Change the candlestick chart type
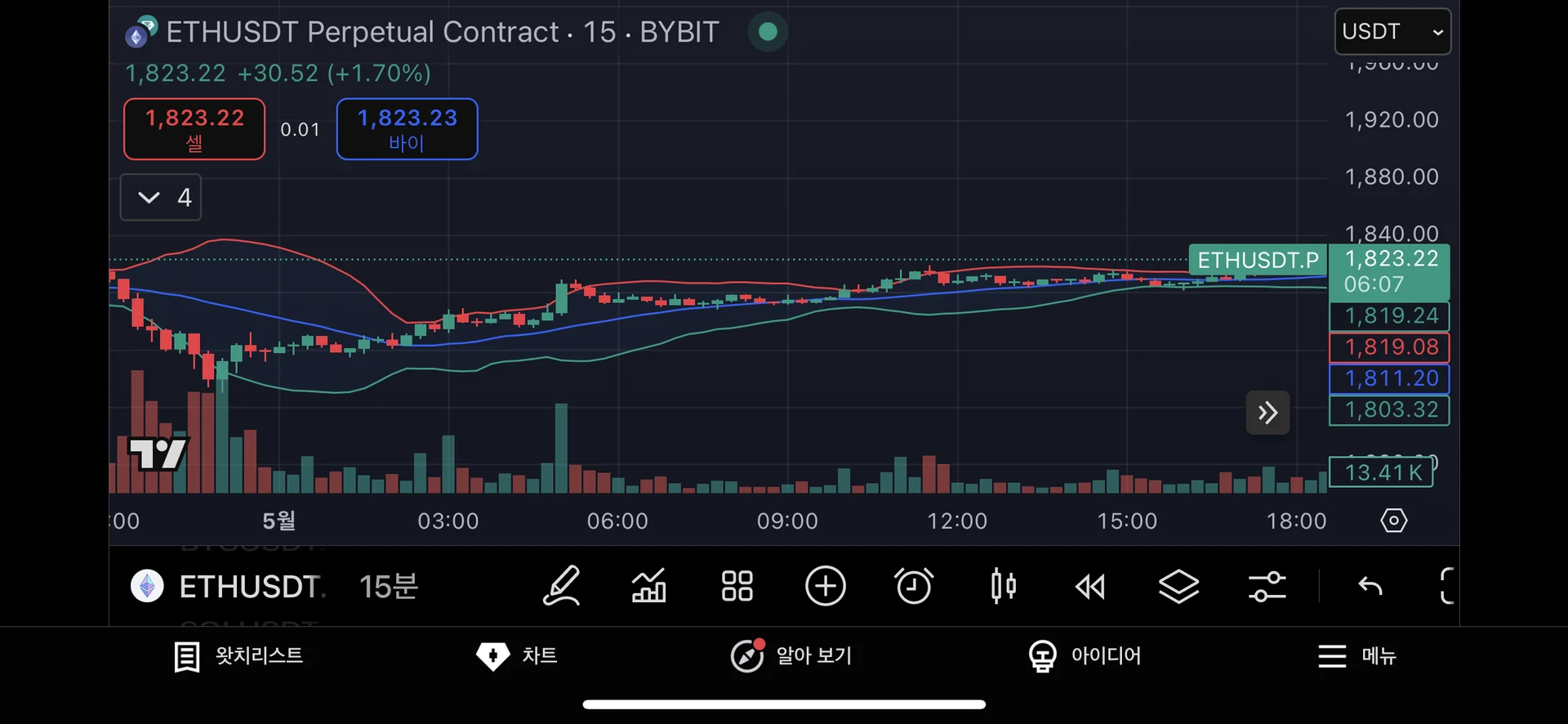 1003,587
